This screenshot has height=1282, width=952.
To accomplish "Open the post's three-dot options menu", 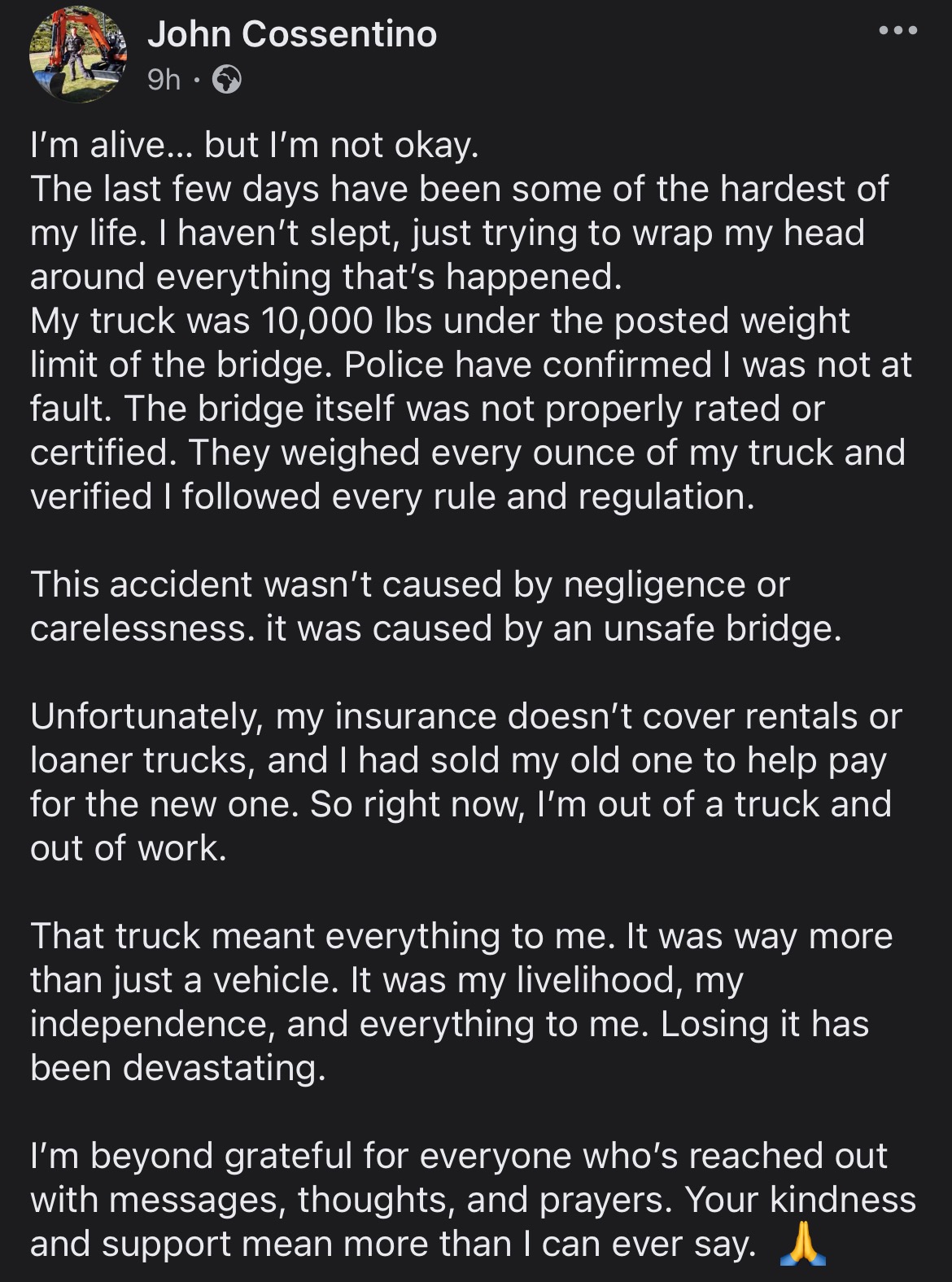I will 898,31.
